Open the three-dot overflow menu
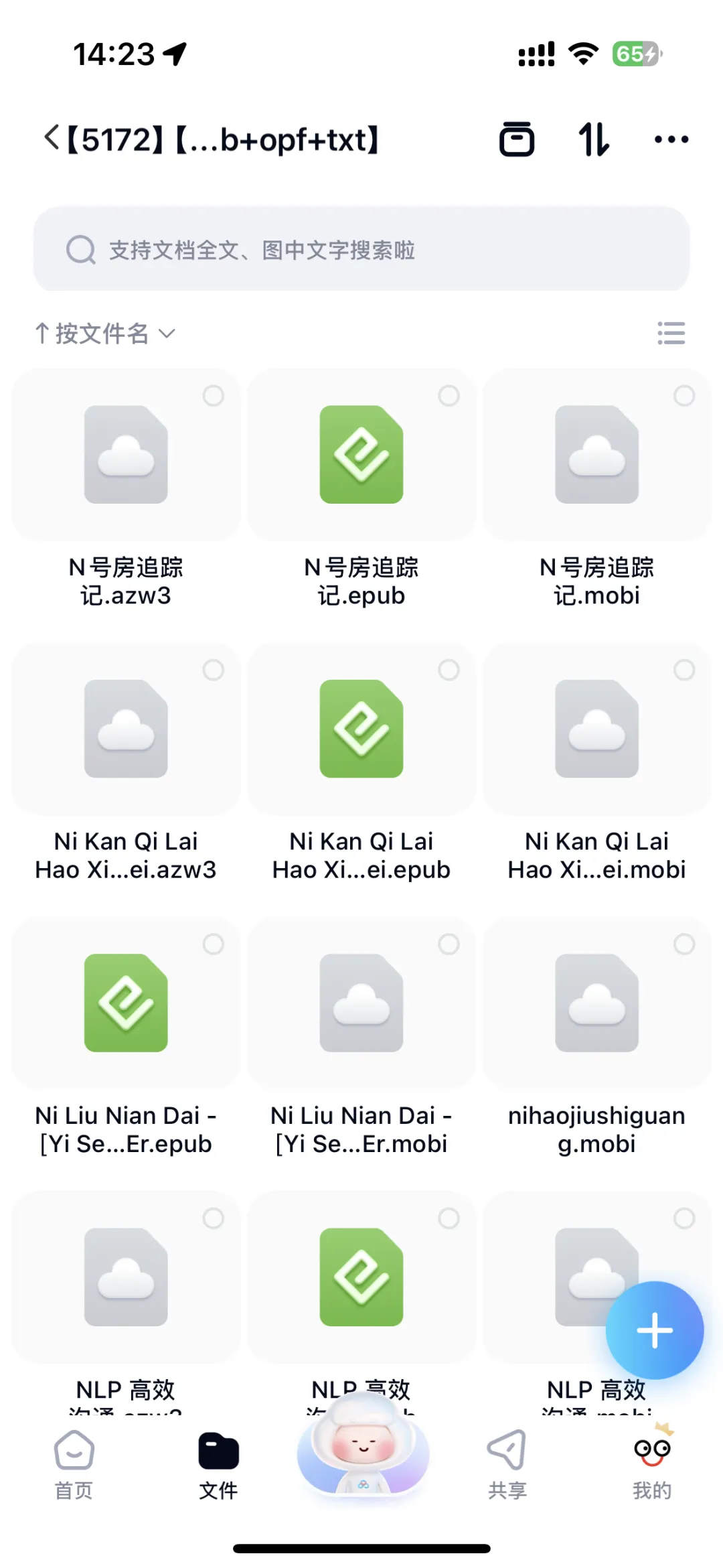The width and height of the screenshot is (723, 1568). click(671, 139)
